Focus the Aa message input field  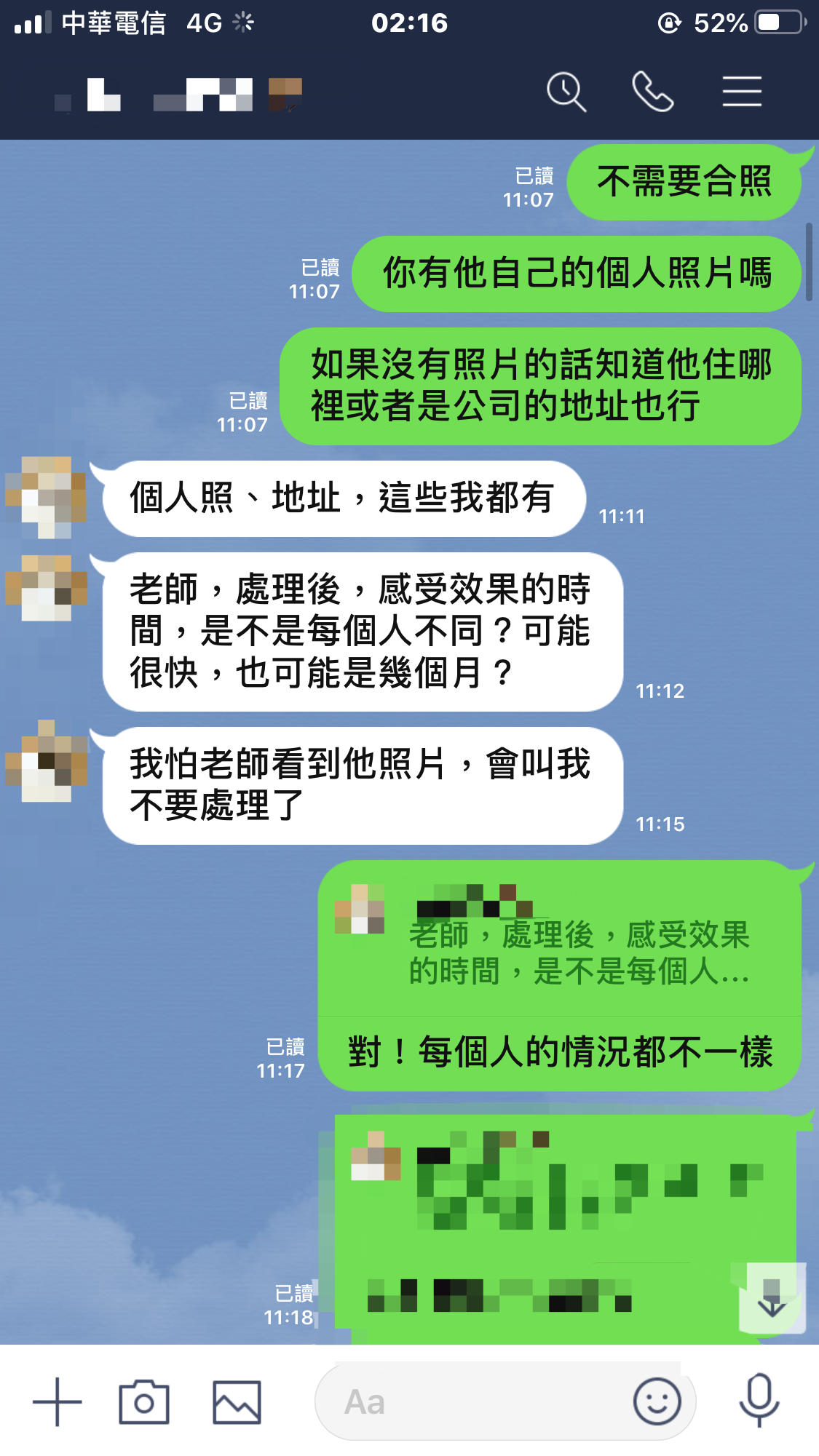tap(473, 1401)
